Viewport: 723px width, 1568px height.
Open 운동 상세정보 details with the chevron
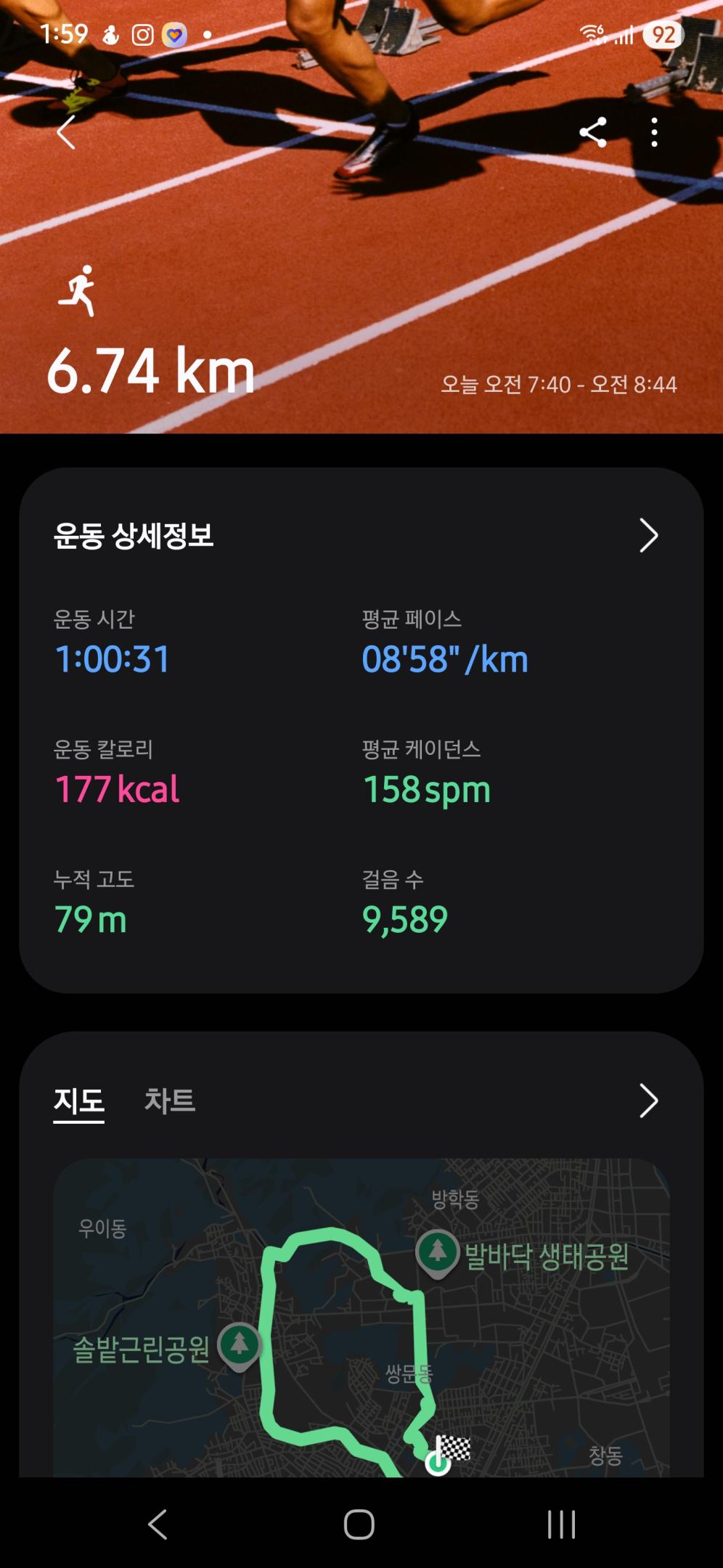click(648, 536)
